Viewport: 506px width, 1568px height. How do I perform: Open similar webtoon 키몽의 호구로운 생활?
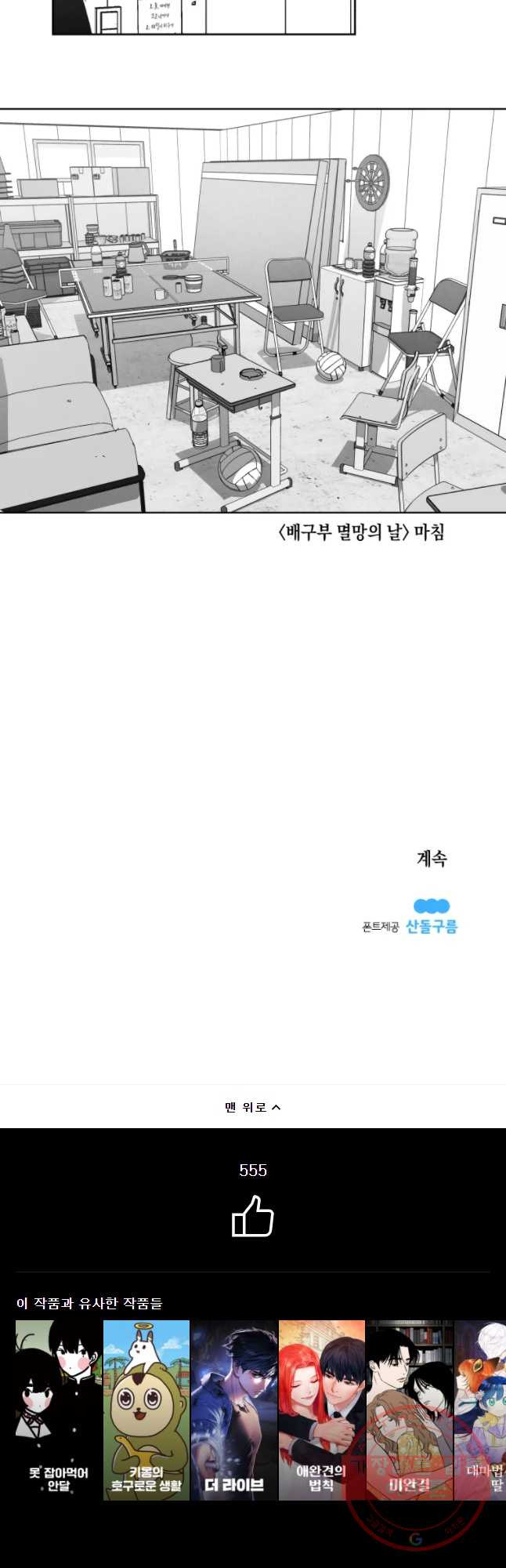click(146, 1410)
